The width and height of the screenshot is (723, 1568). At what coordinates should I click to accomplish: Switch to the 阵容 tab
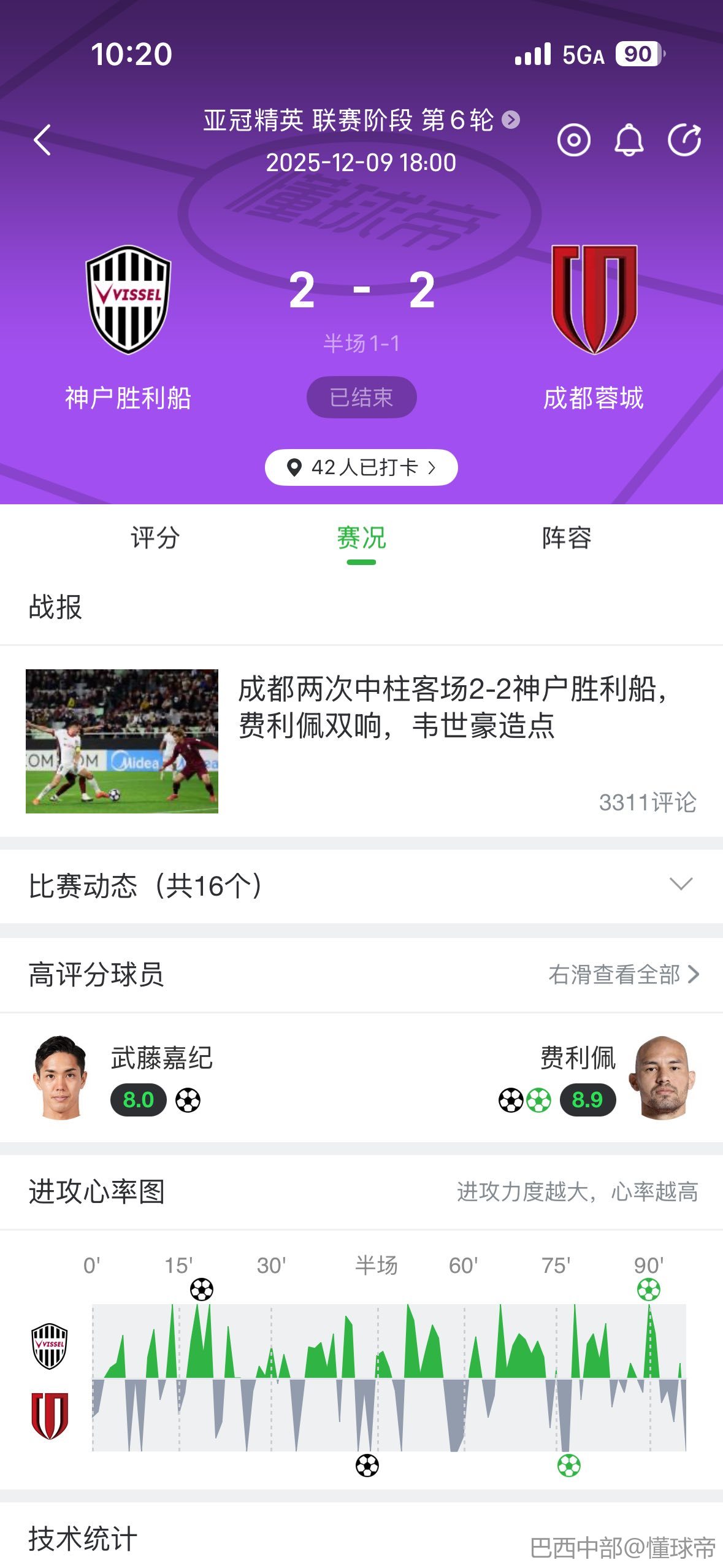click(x=567, y=538)
